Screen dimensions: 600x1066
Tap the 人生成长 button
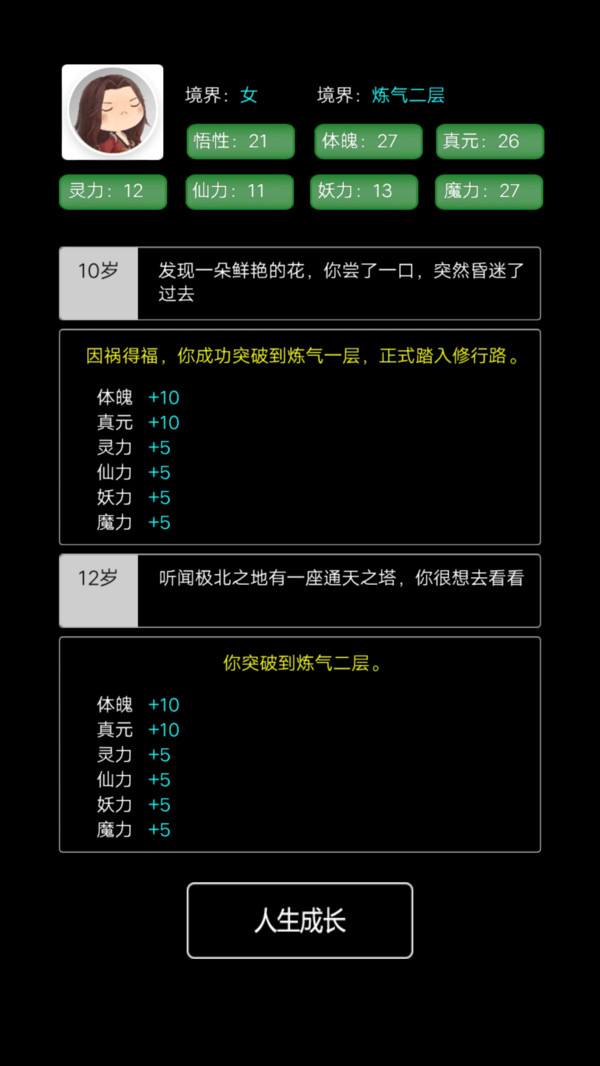[300, 920]
